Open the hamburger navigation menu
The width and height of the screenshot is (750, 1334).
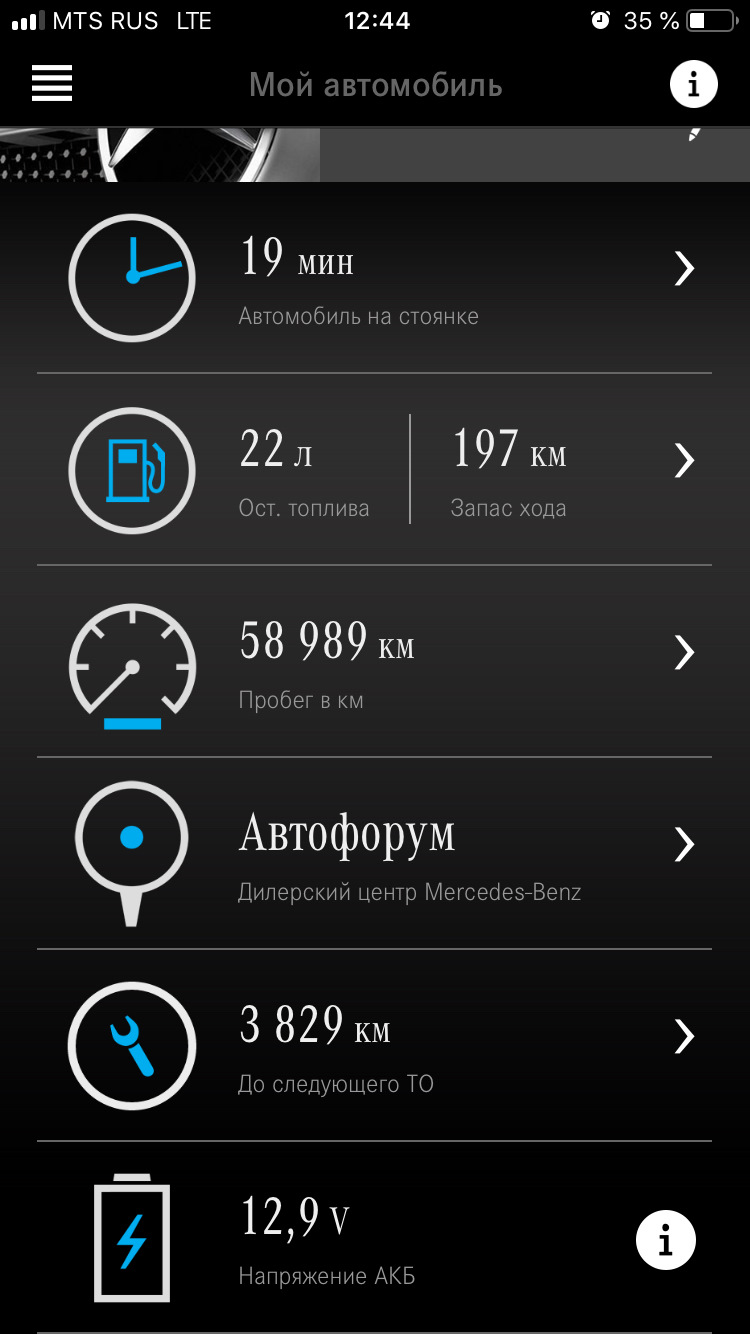click(x=51, y=84)
